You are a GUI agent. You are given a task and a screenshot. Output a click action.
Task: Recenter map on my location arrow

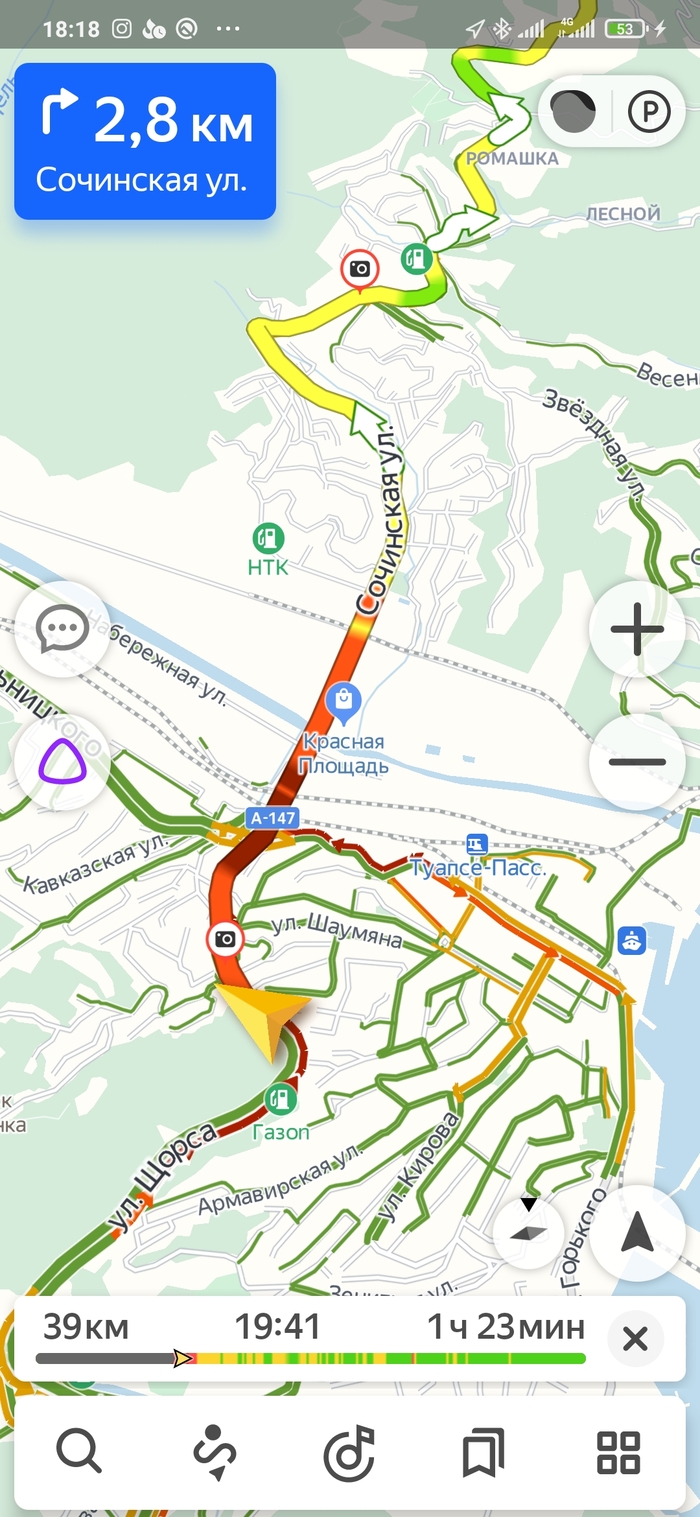coord(637,1234)
